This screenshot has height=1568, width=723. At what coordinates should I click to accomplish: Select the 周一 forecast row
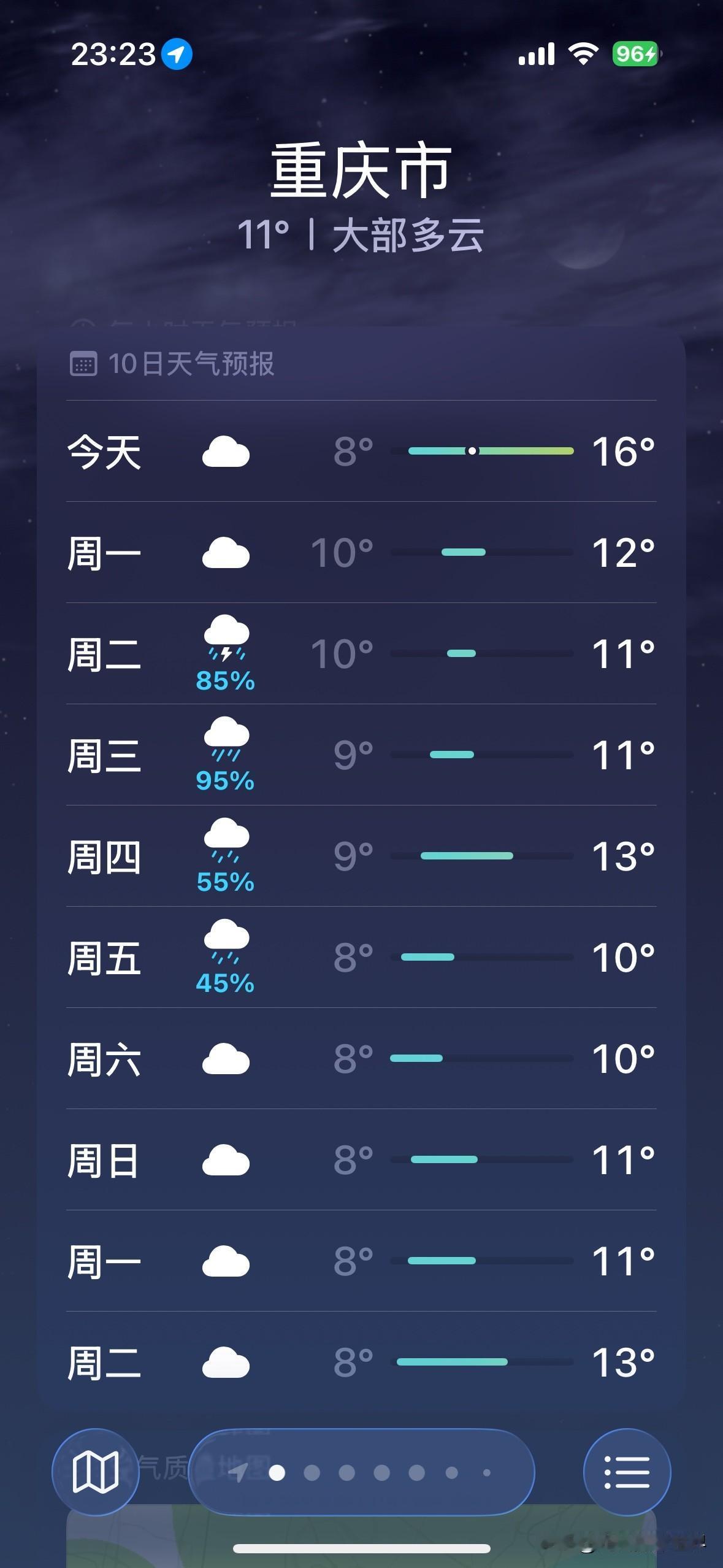(361, 551)
